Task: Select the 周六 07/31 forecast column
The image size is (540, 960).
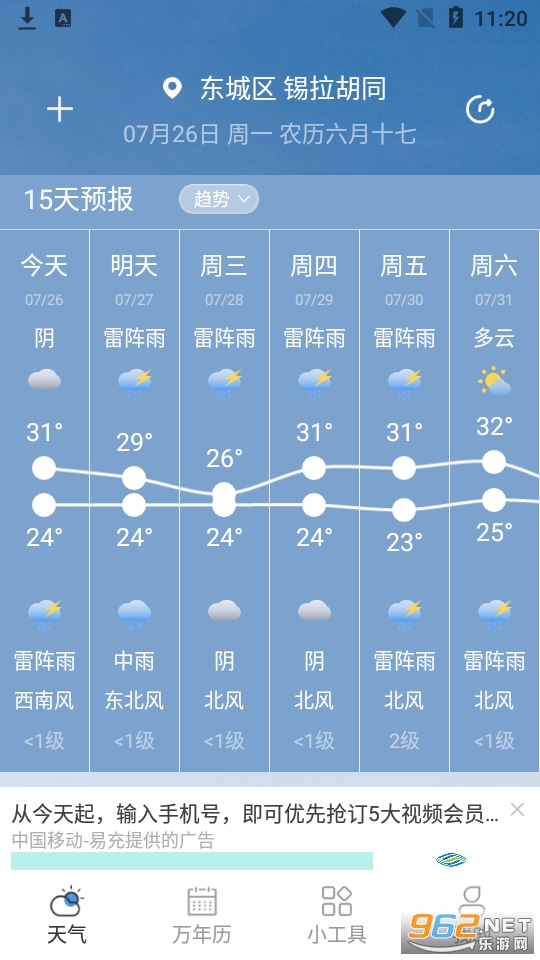Action: (495, 501)
